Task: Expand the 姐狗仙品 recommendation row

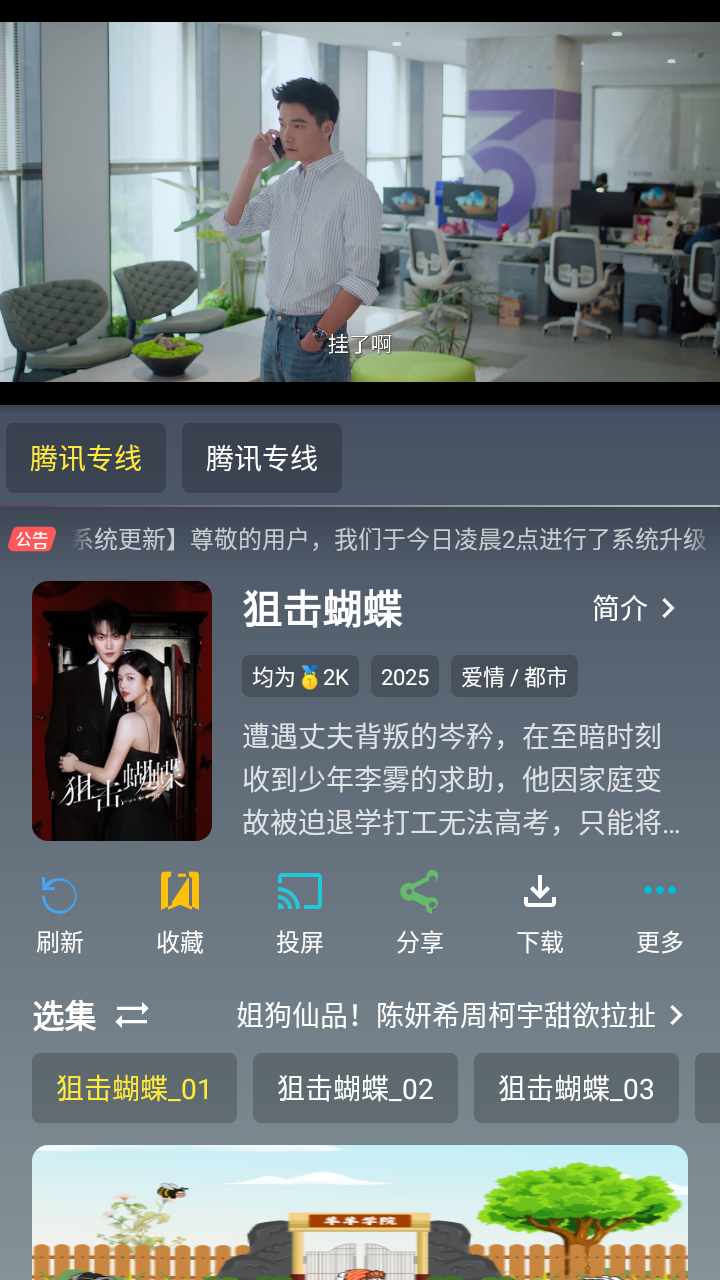Action: [x=455, y=1015]
